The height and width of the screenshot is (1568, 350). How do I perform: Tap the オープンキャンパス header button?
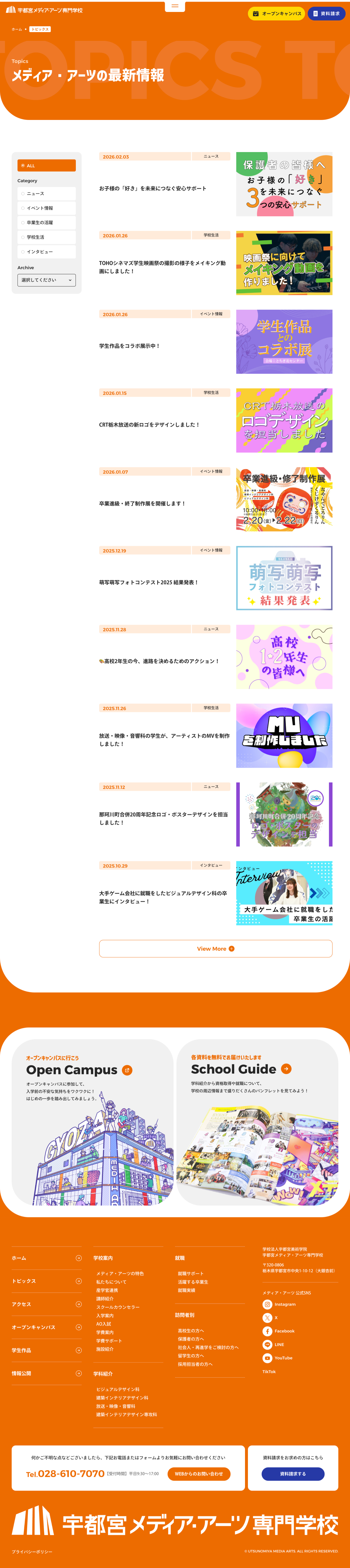coord(276,13)
